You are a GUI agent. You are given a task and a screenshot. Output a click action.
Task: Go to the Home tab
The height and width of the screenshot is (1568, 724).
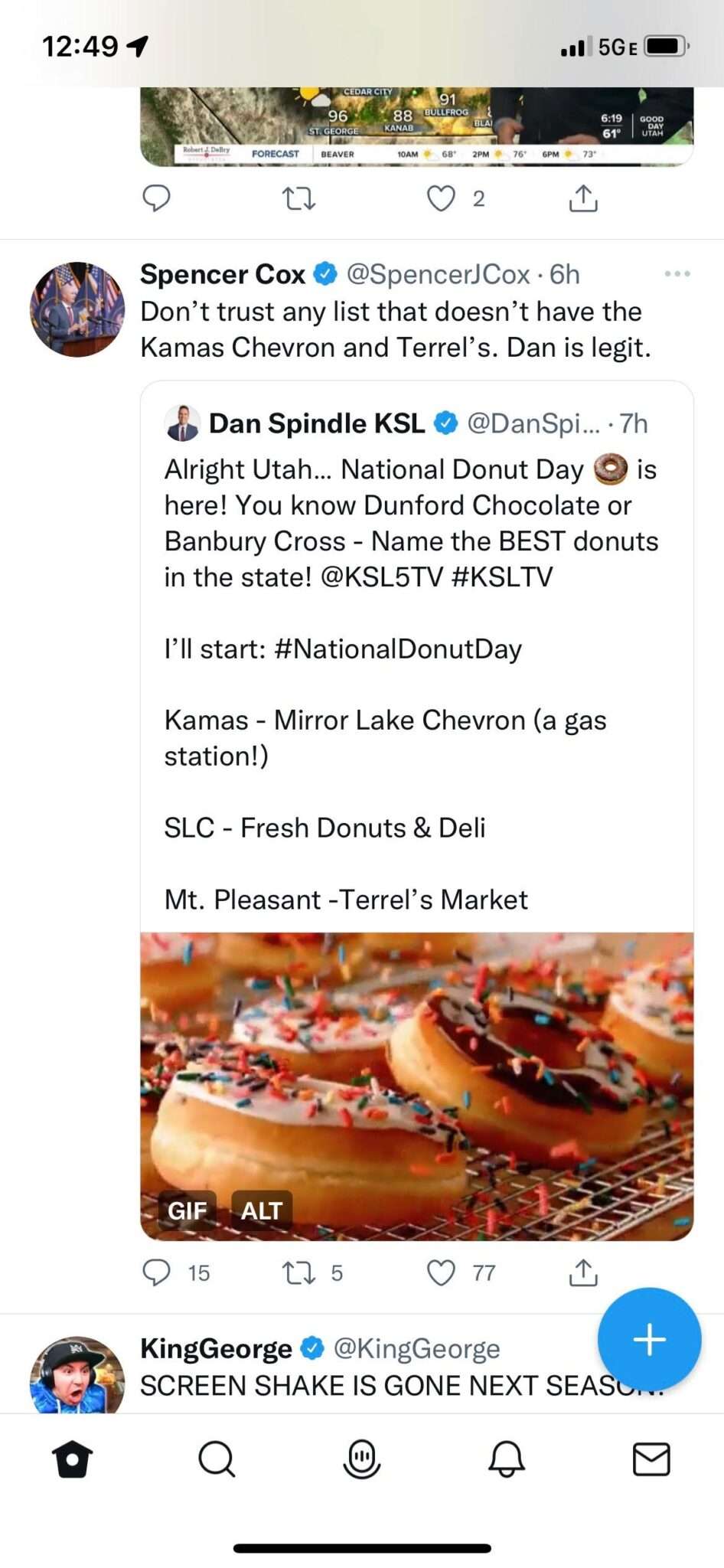tap(73, 1459)
